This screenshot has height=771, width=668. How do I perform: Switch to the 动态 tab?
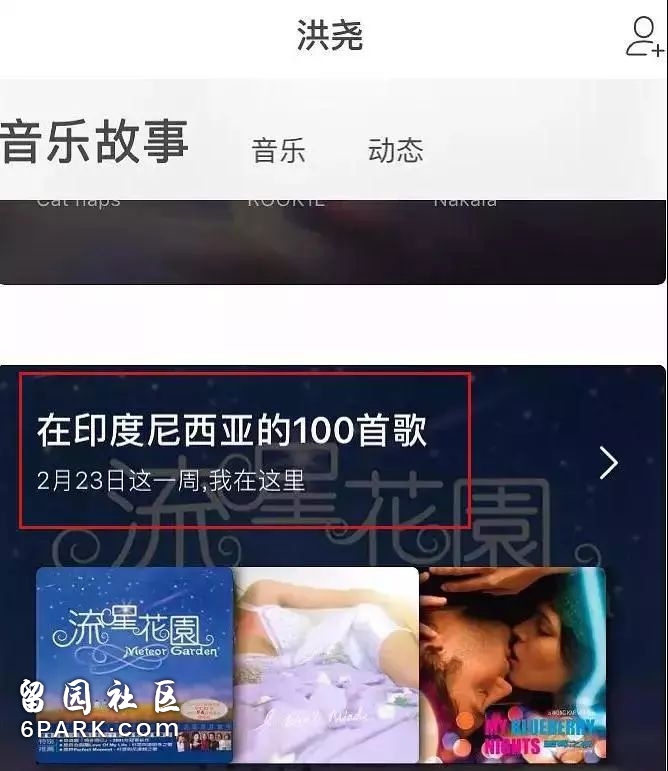(x=396, y=150)
